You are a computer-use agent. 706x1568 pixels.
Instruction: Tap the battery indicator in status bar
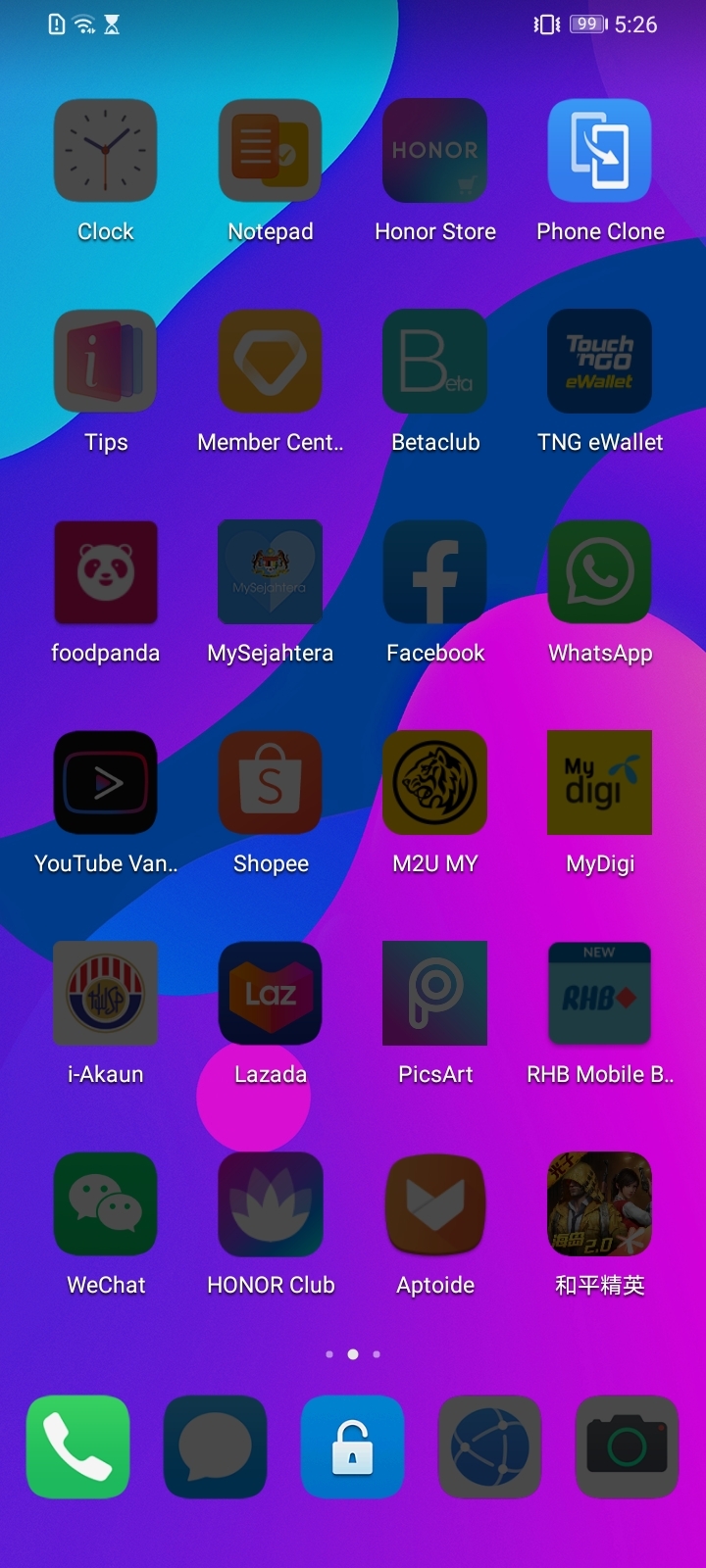585,24
